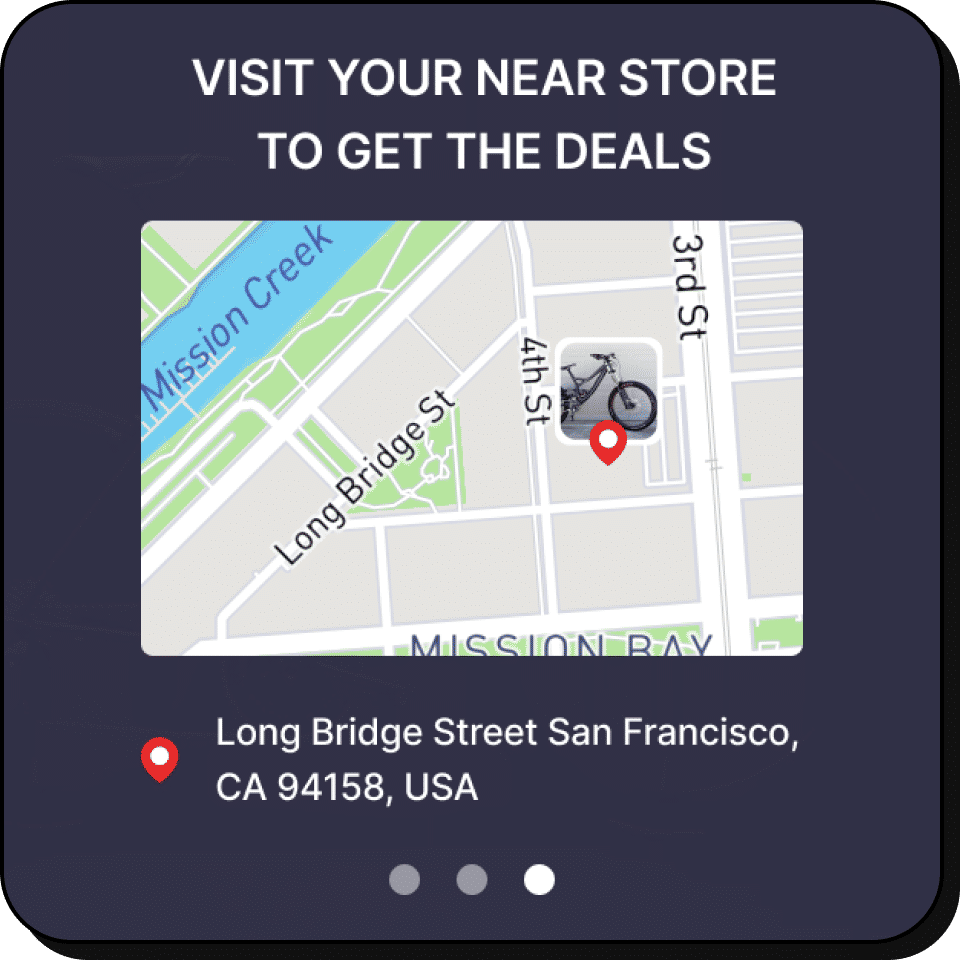
Task: Go to the second carousel page dot
Action: (472, 880)
